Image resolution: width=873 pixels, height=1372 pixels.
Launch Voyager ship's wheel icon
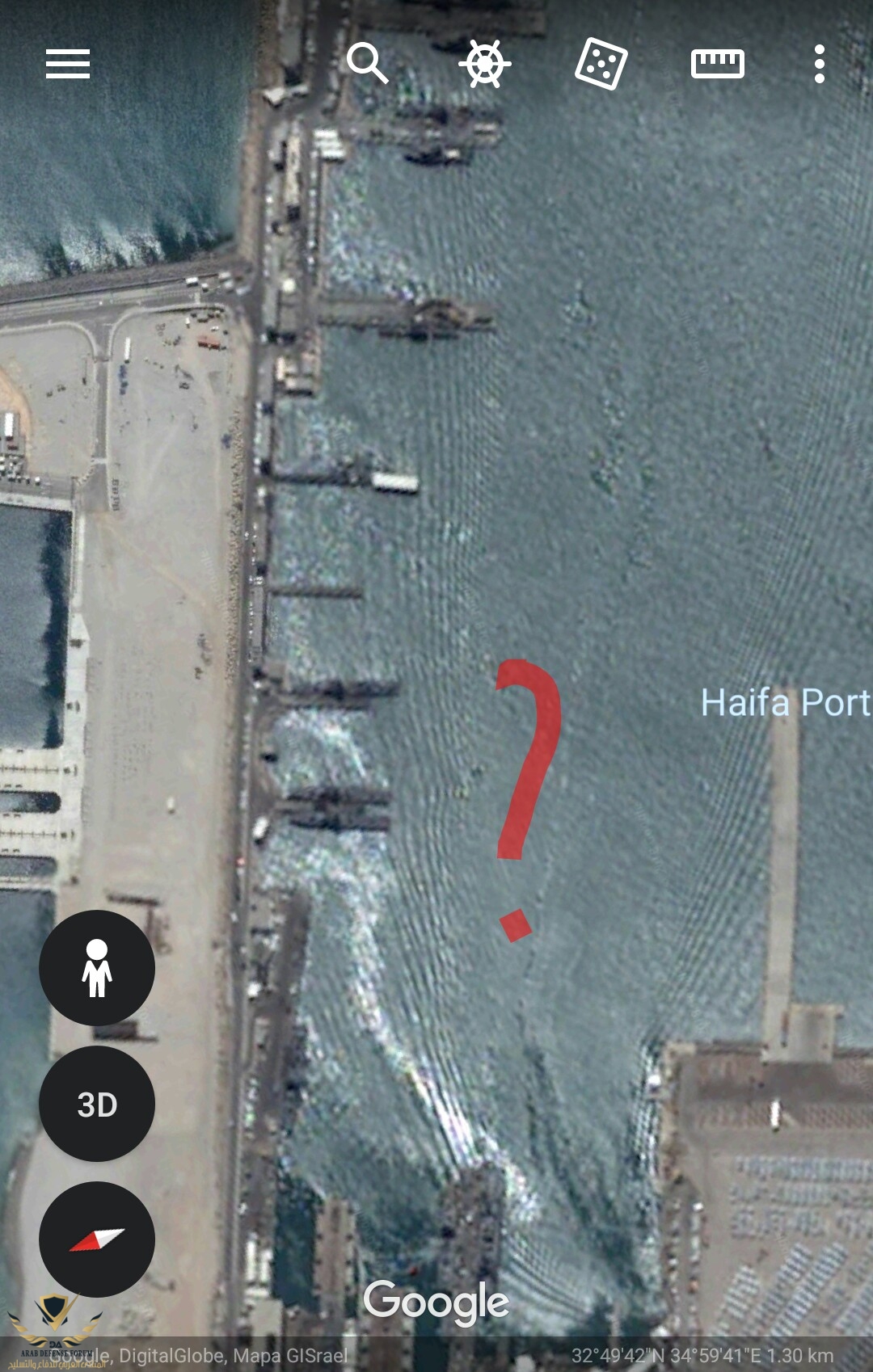click(484, 63)
